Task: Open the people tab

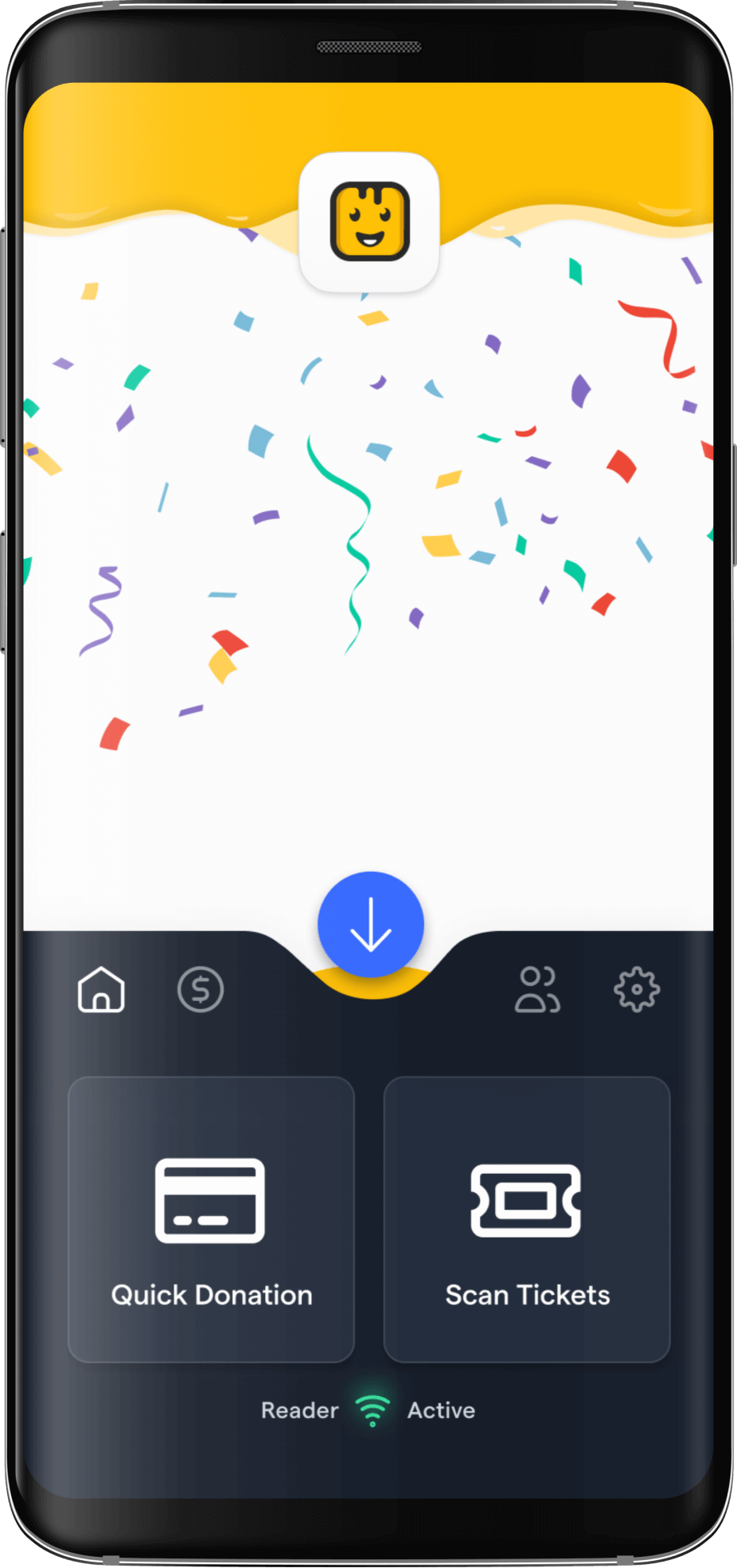Action: click(537, 989)
